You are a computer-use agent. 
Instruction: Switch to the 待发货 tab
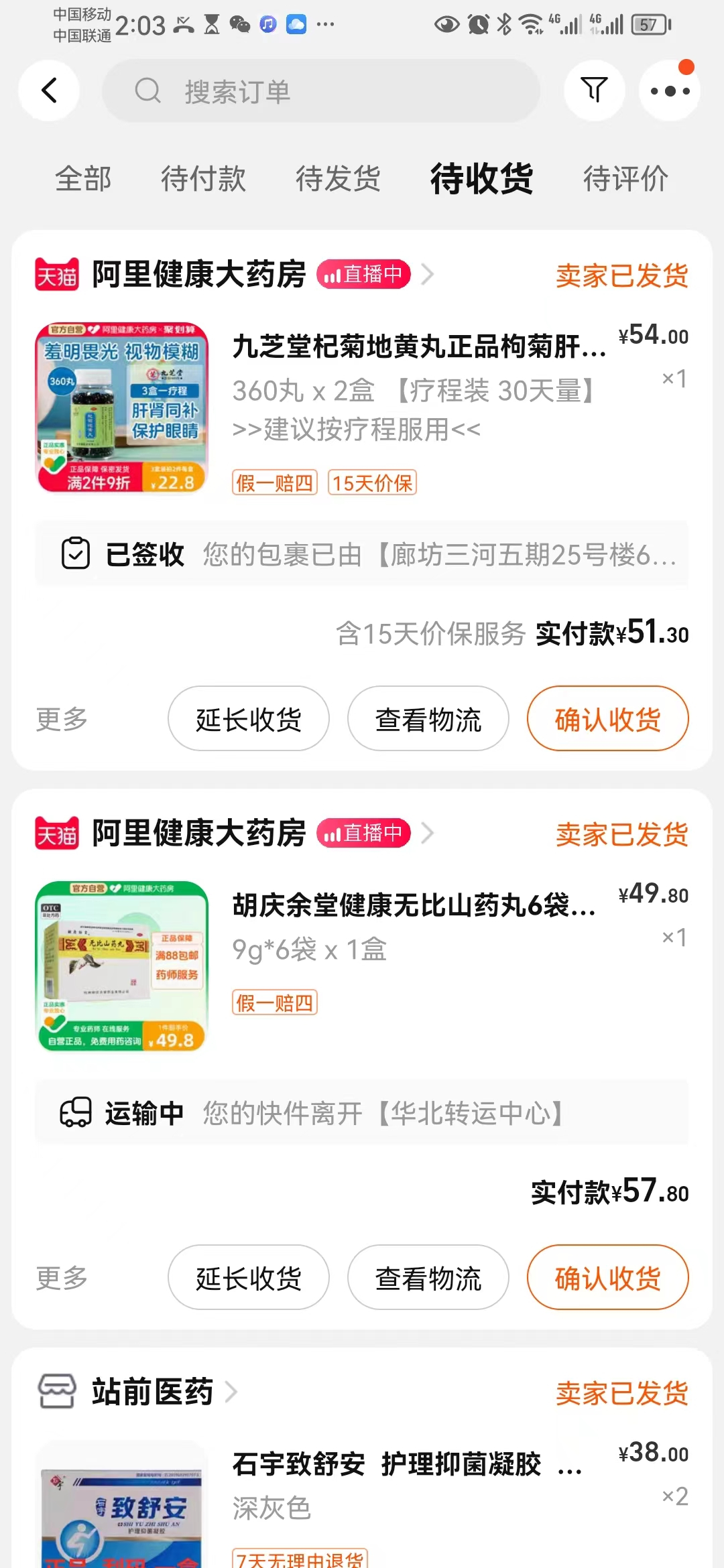point(338,179)
